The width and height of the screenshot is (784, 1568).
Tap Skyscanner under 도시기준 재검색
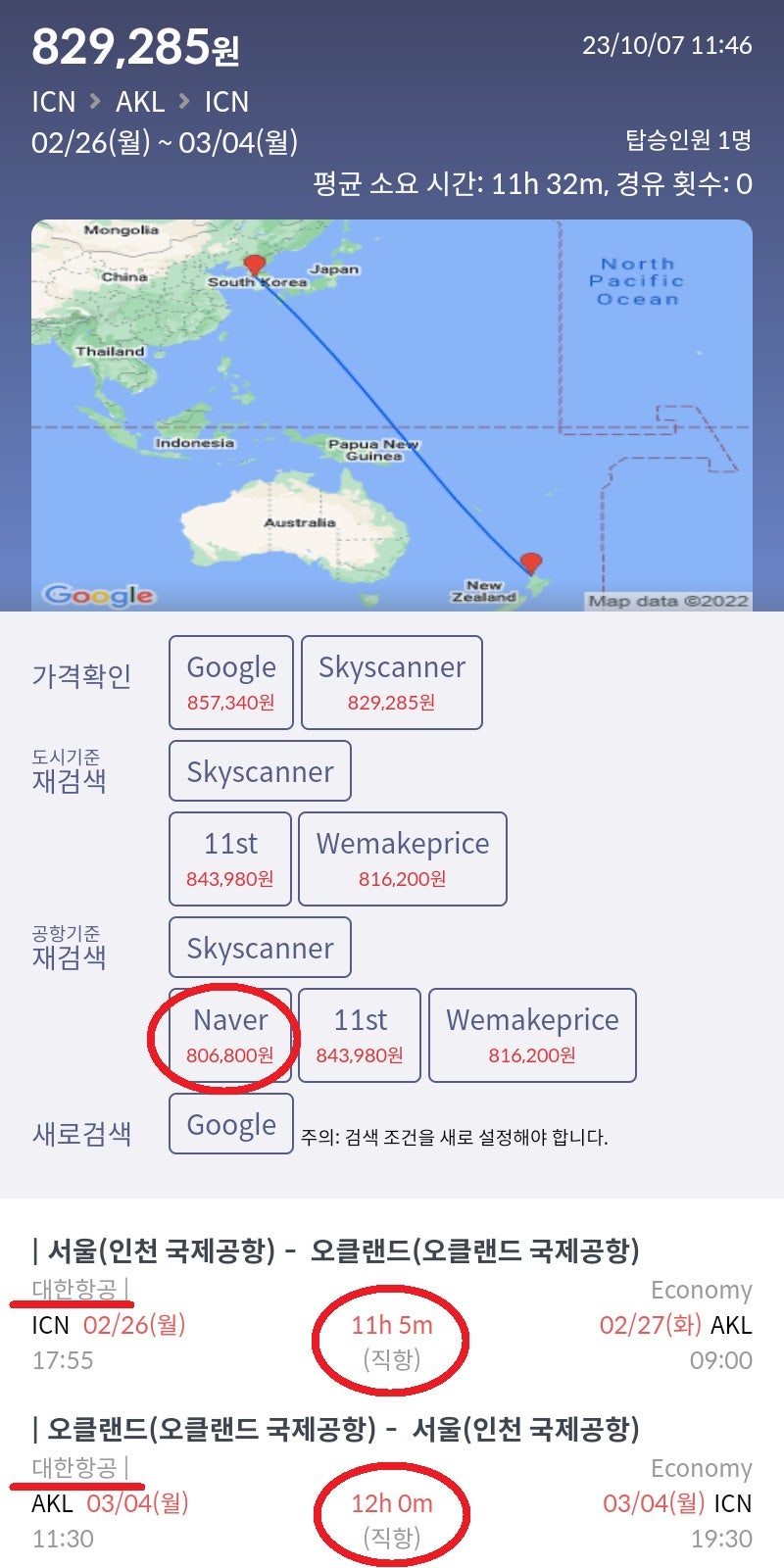[260, 771]
